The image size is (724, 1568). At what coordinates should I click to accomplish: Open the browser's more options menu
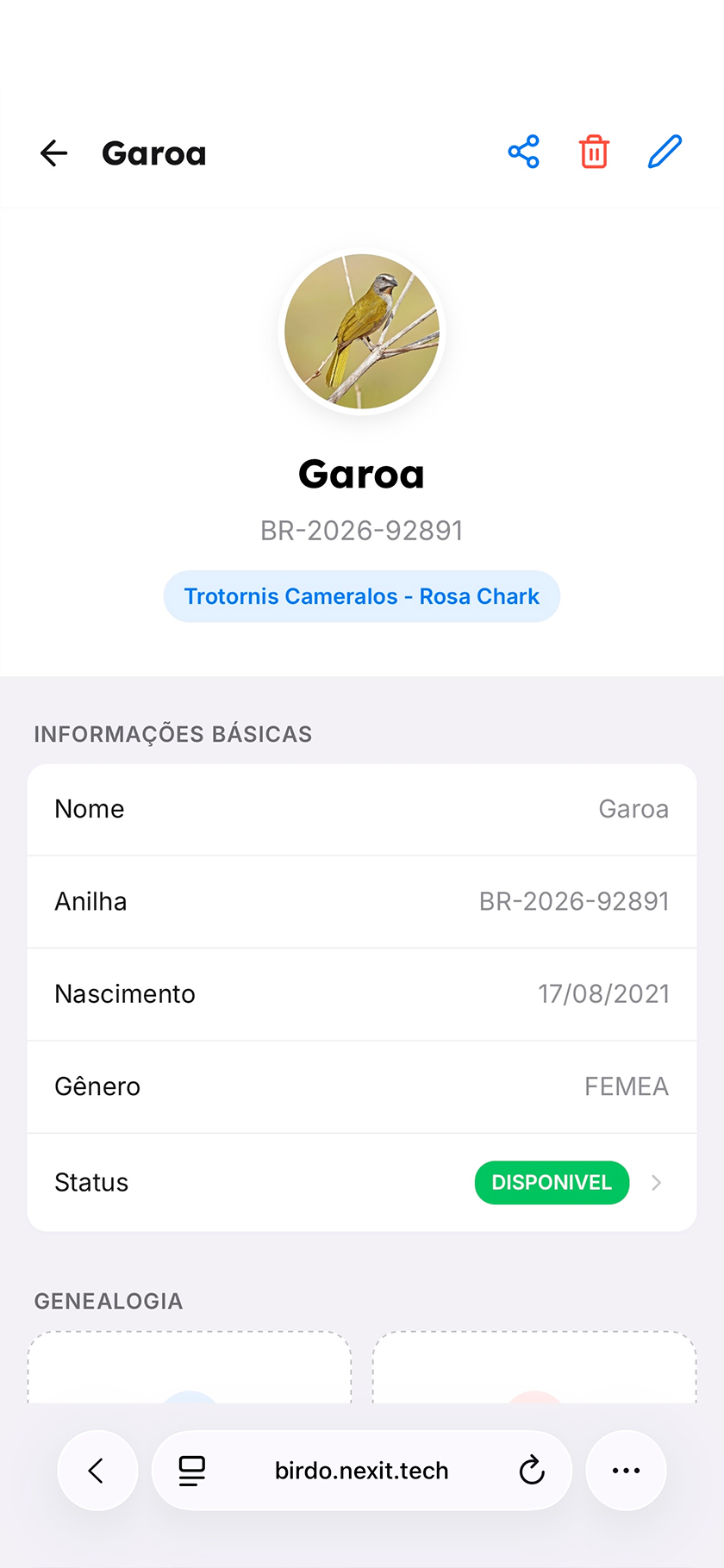coord(626,1471)
